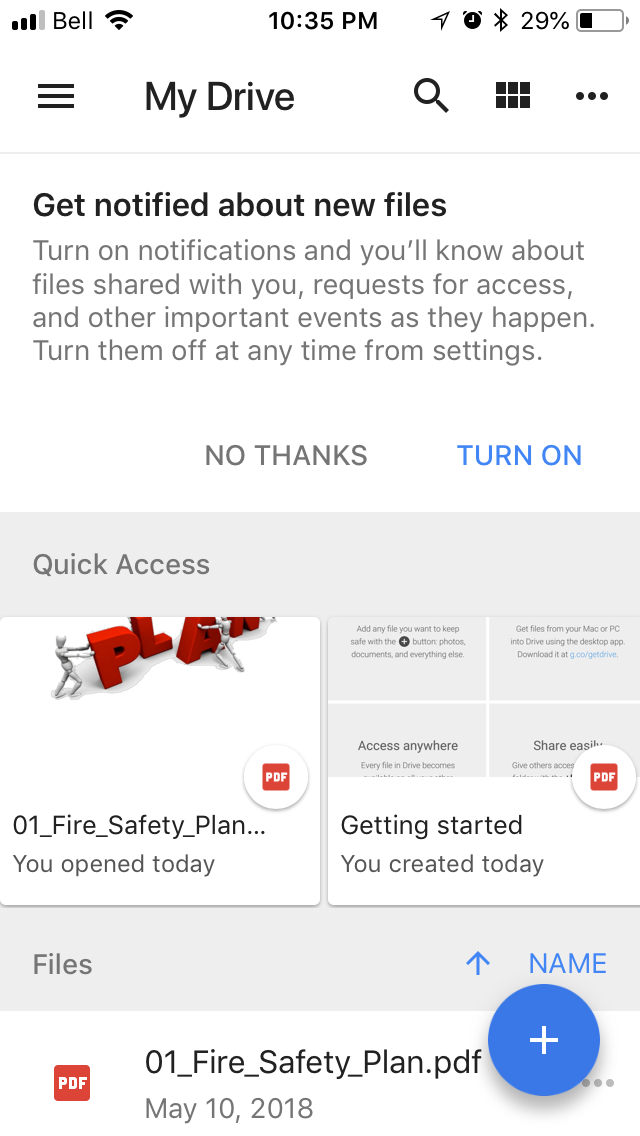This screenshot has height=1136, width=640.
Task: Reverse the sort direction arrow
Action: point(478,964)
